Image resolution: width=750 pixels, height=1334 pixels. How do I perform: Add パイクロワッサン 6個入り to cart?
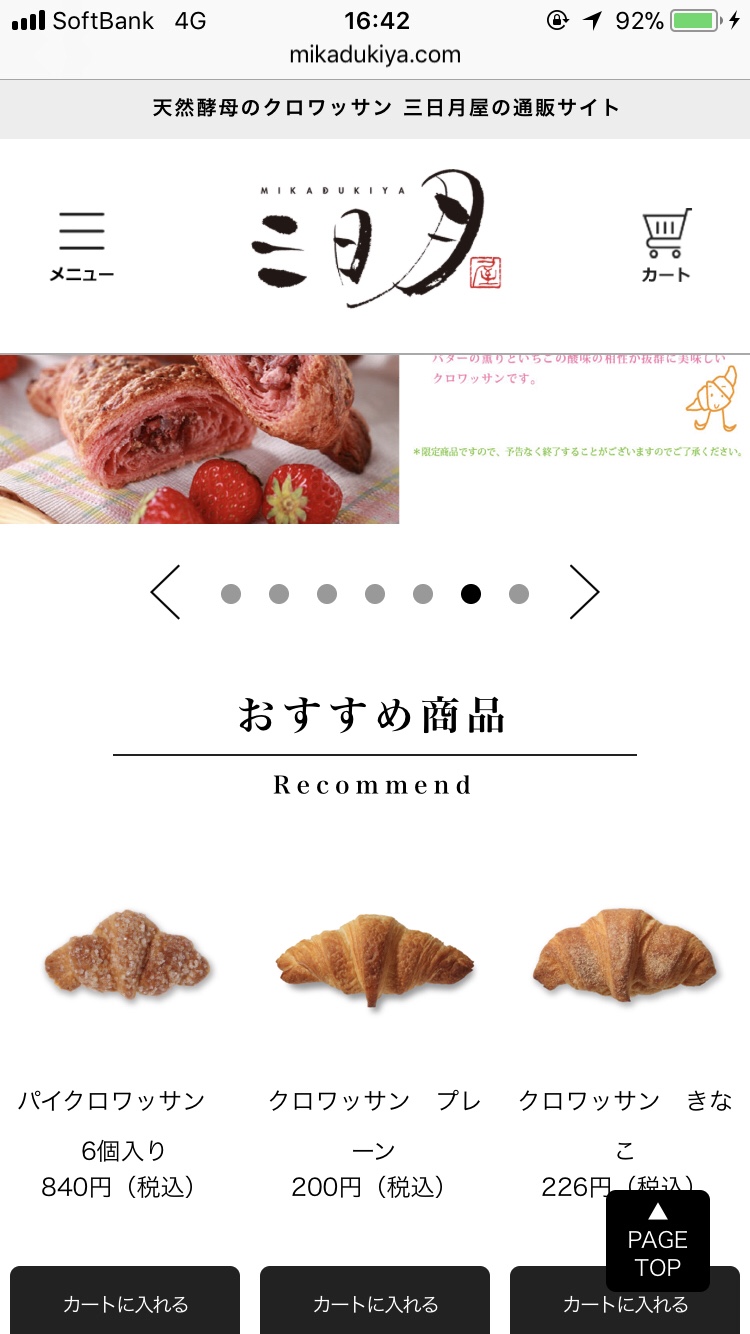[x=125, y=1302]
